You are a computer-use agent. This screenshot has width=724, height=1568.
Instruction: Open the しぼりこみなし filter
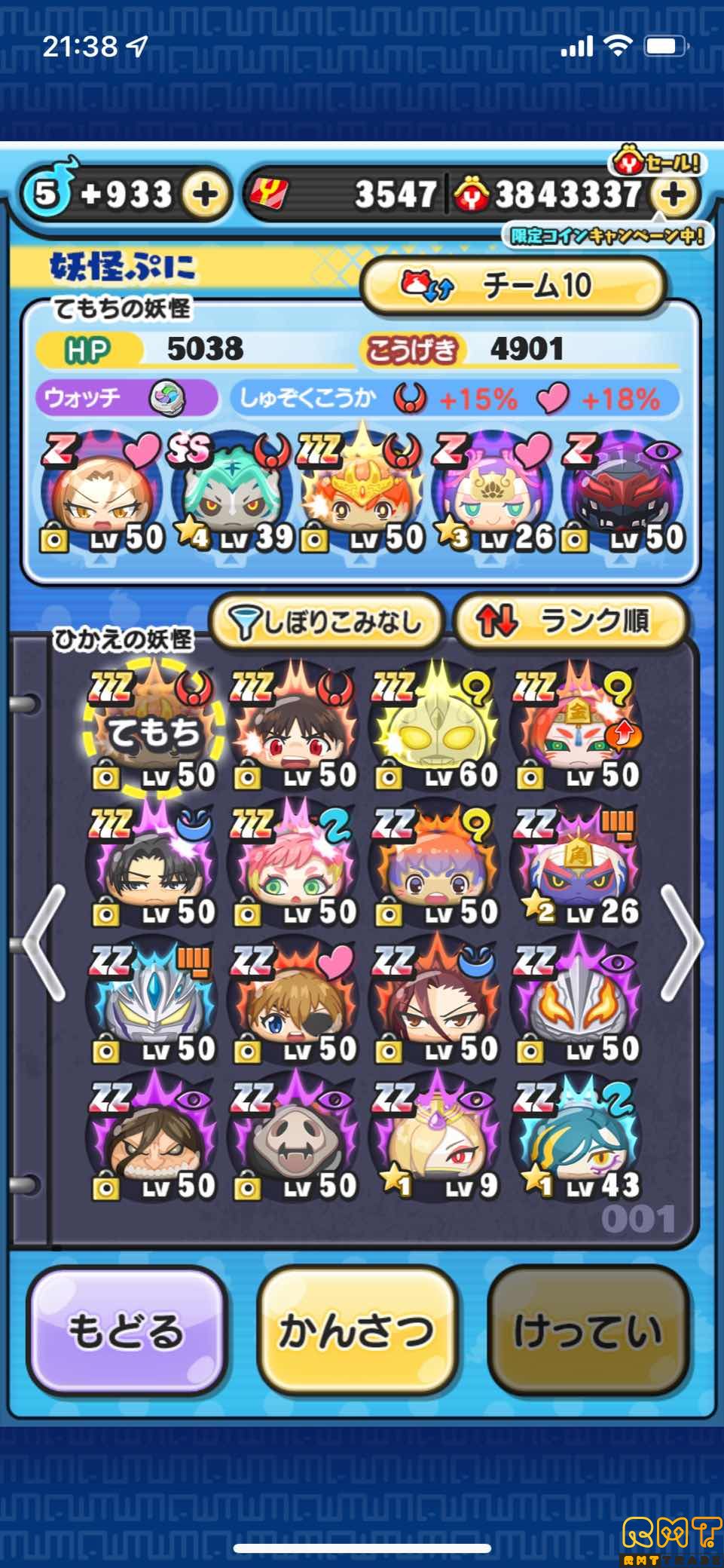[x=326, y=622]
